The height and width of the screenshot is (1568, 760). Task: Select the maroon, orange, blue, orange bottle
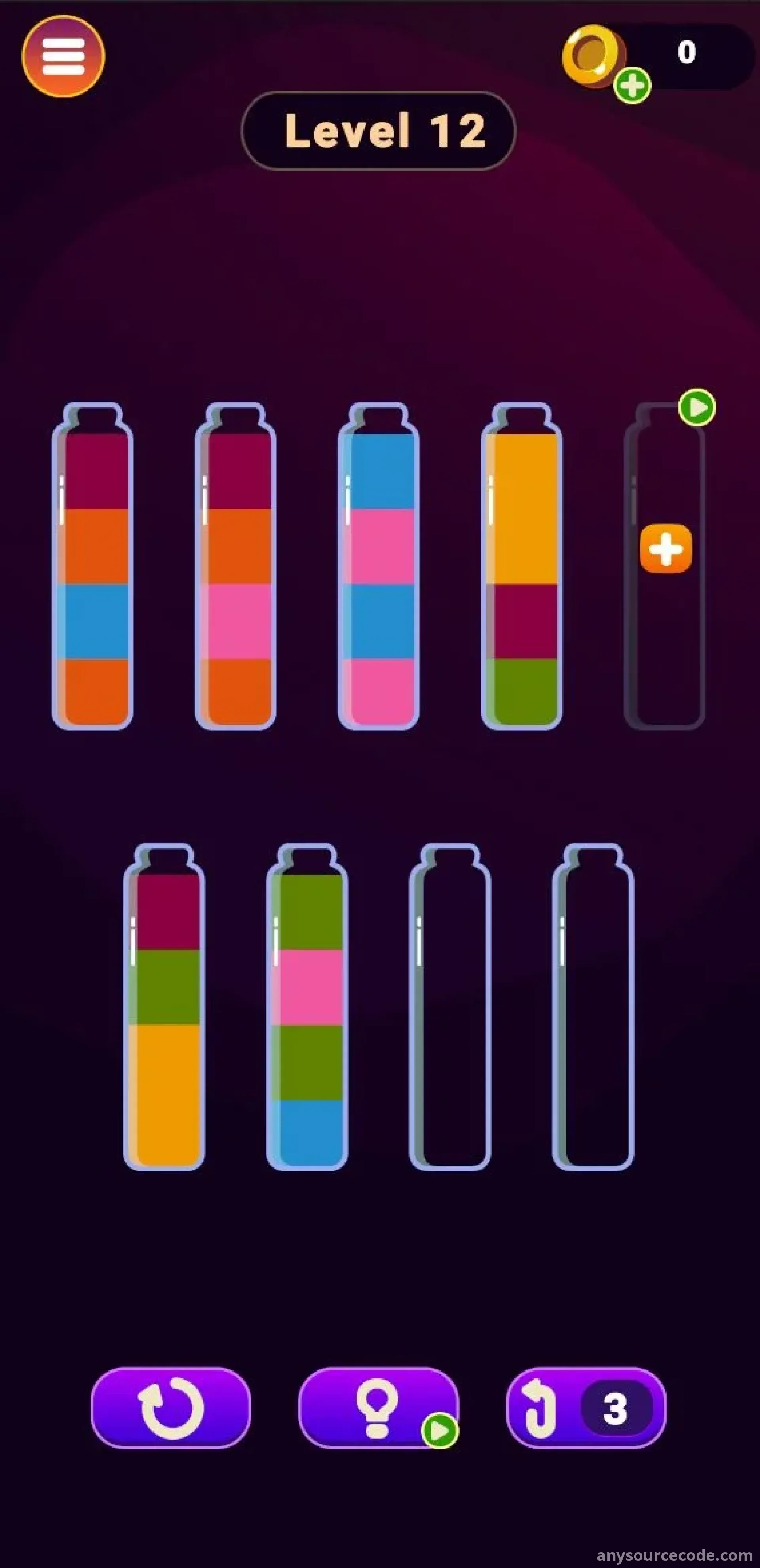point(93,565)
